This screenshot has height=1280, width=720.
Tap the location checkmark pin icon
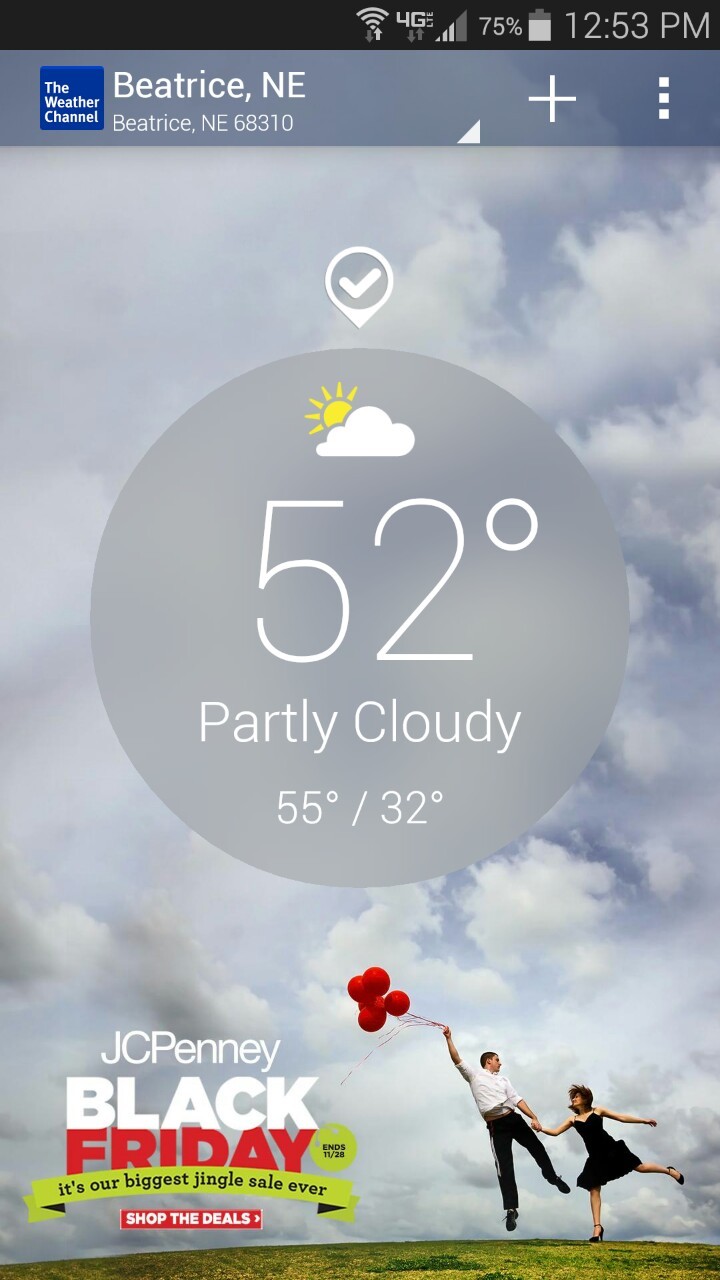tap(359, 286)
